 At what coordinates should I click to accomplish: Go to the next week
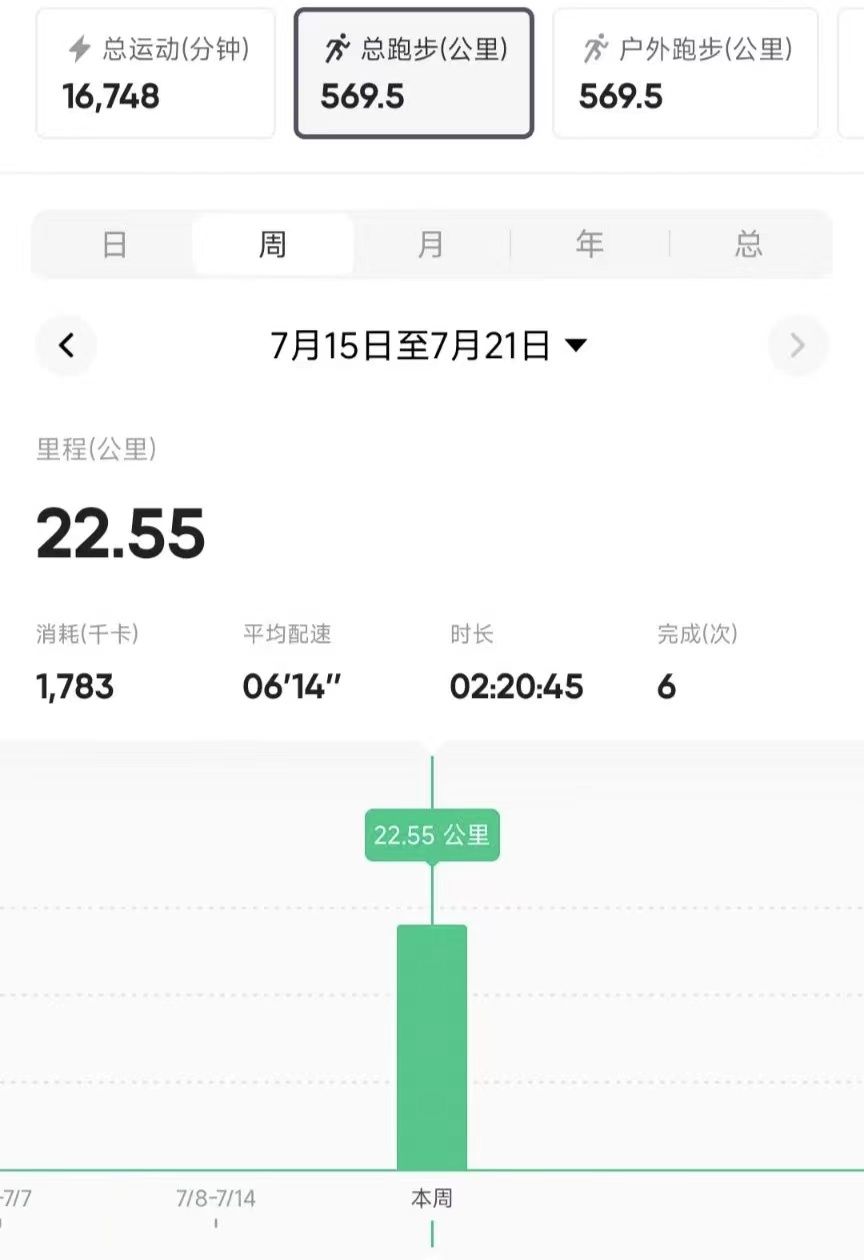[797, 346]
